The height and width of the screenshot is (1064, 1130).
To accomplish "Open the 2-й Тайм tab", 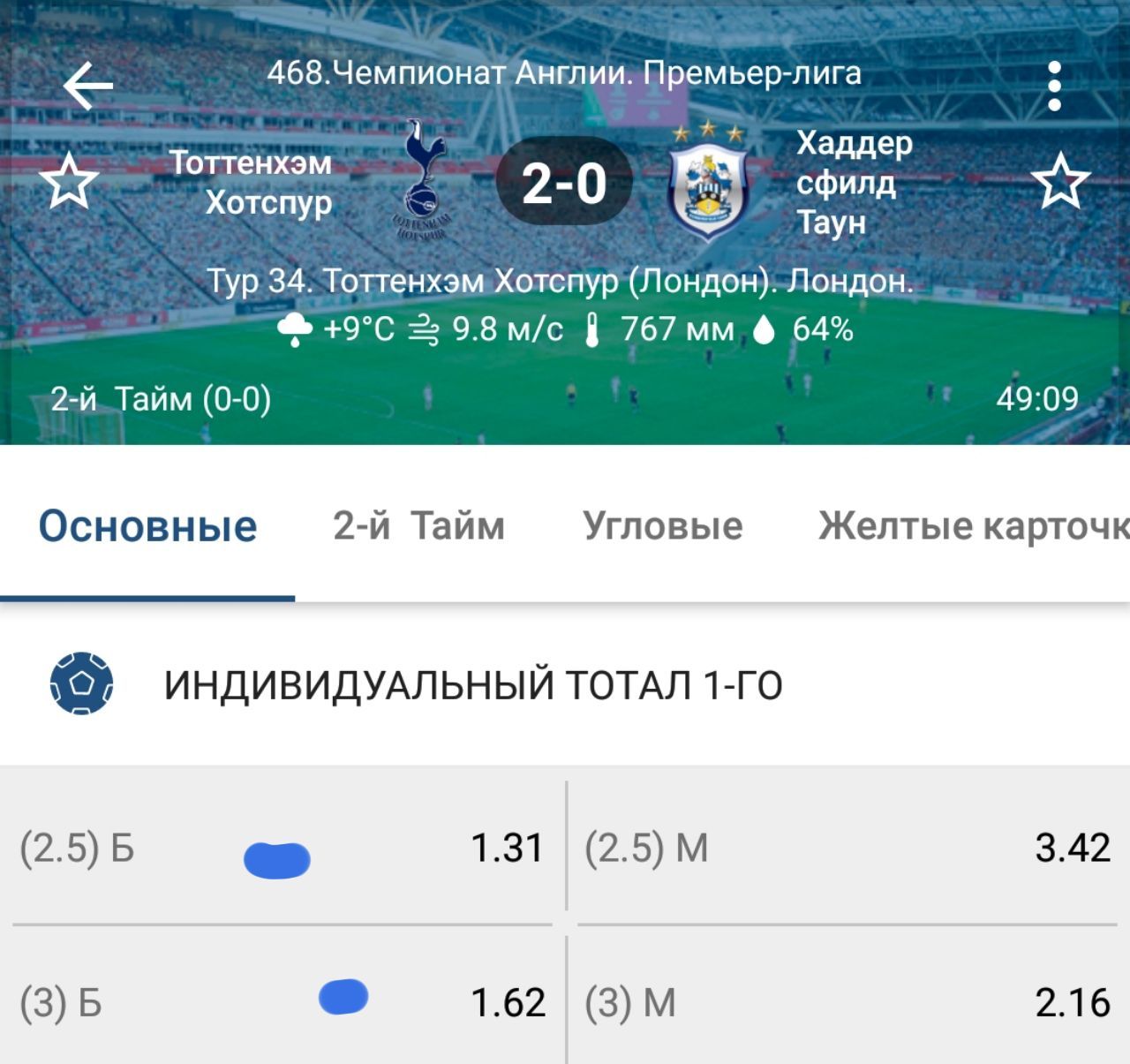I will coord(418,526).
